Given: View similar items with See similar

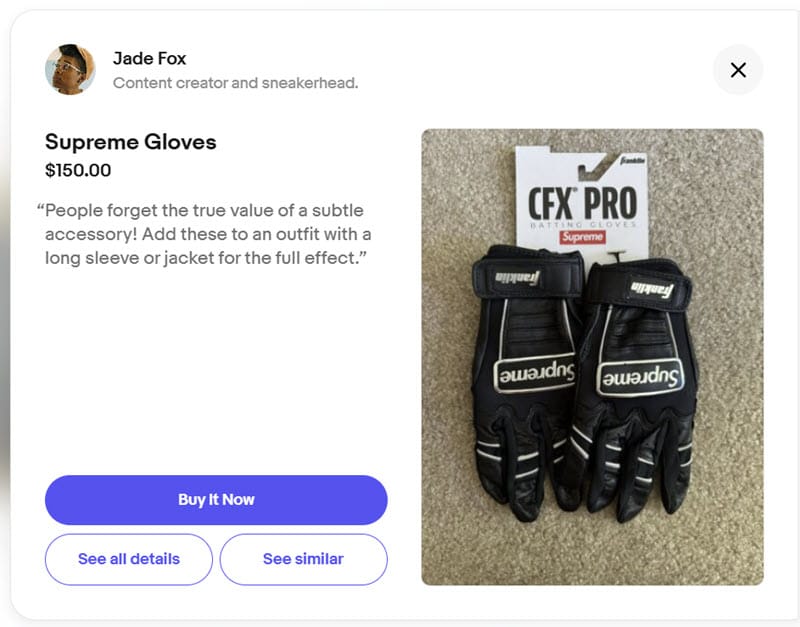Looking at the screenshot, I should click(x=303, y=559).
